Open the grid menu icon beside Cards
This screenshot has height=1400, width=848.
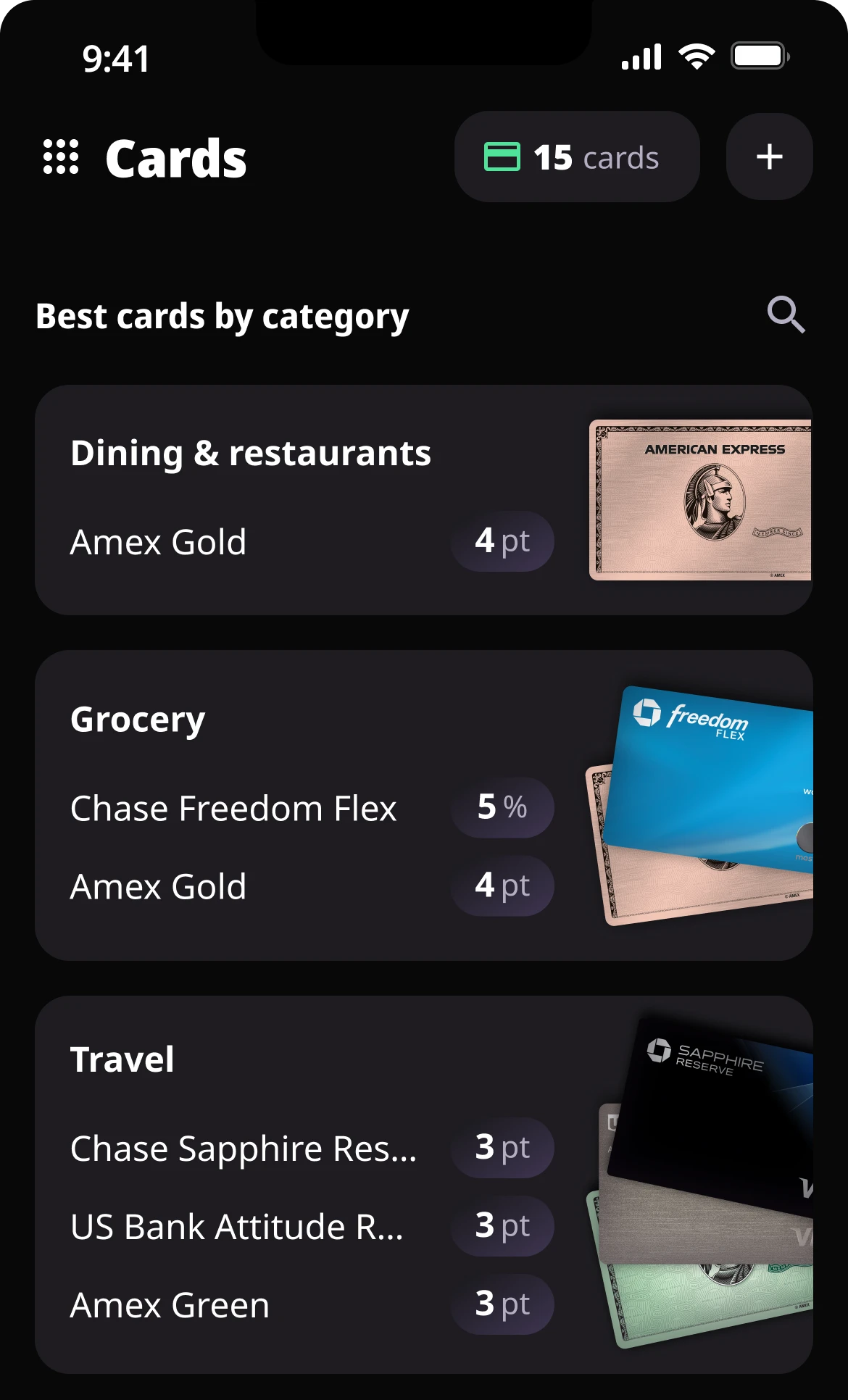(61, 157)
